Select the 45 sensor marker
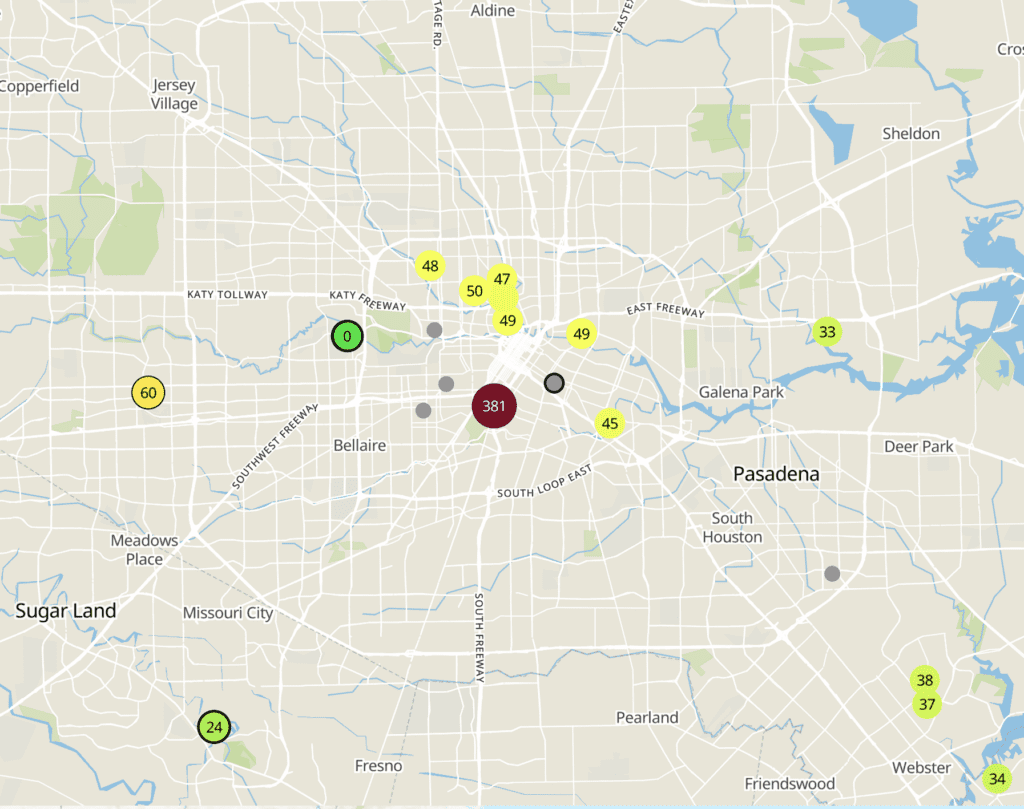The height and width of the screenshot is (809, 1024). click(610, 424)
